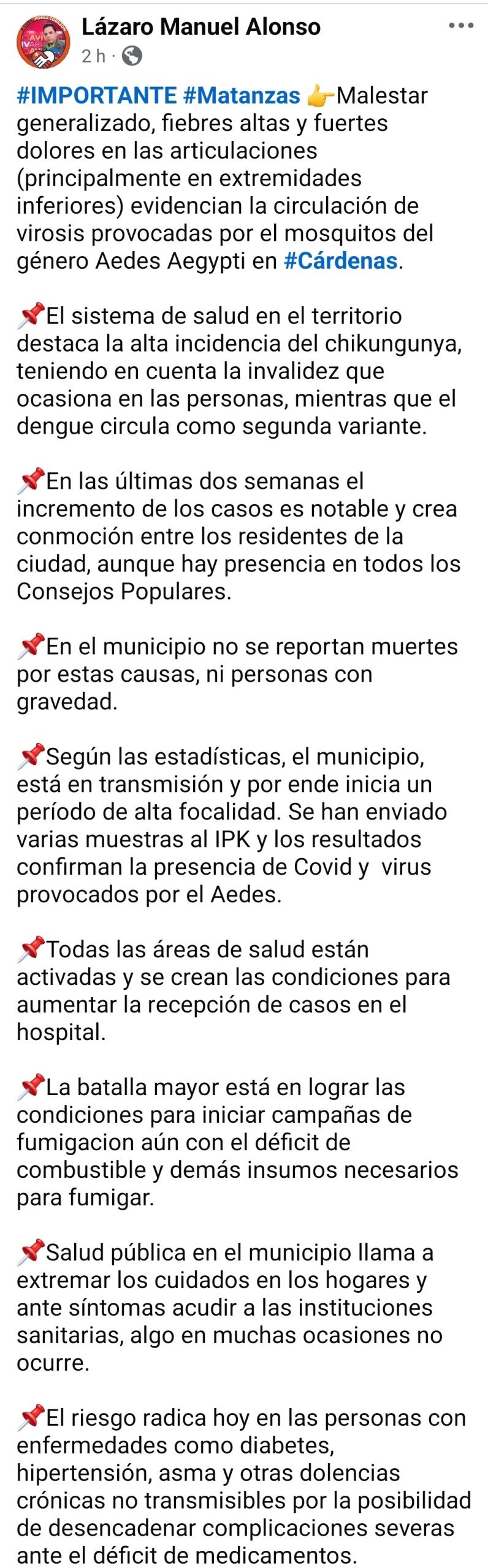Open Lázaro Manuel Alonso's profile picture

pyautogui.click(x=43, y=43)
